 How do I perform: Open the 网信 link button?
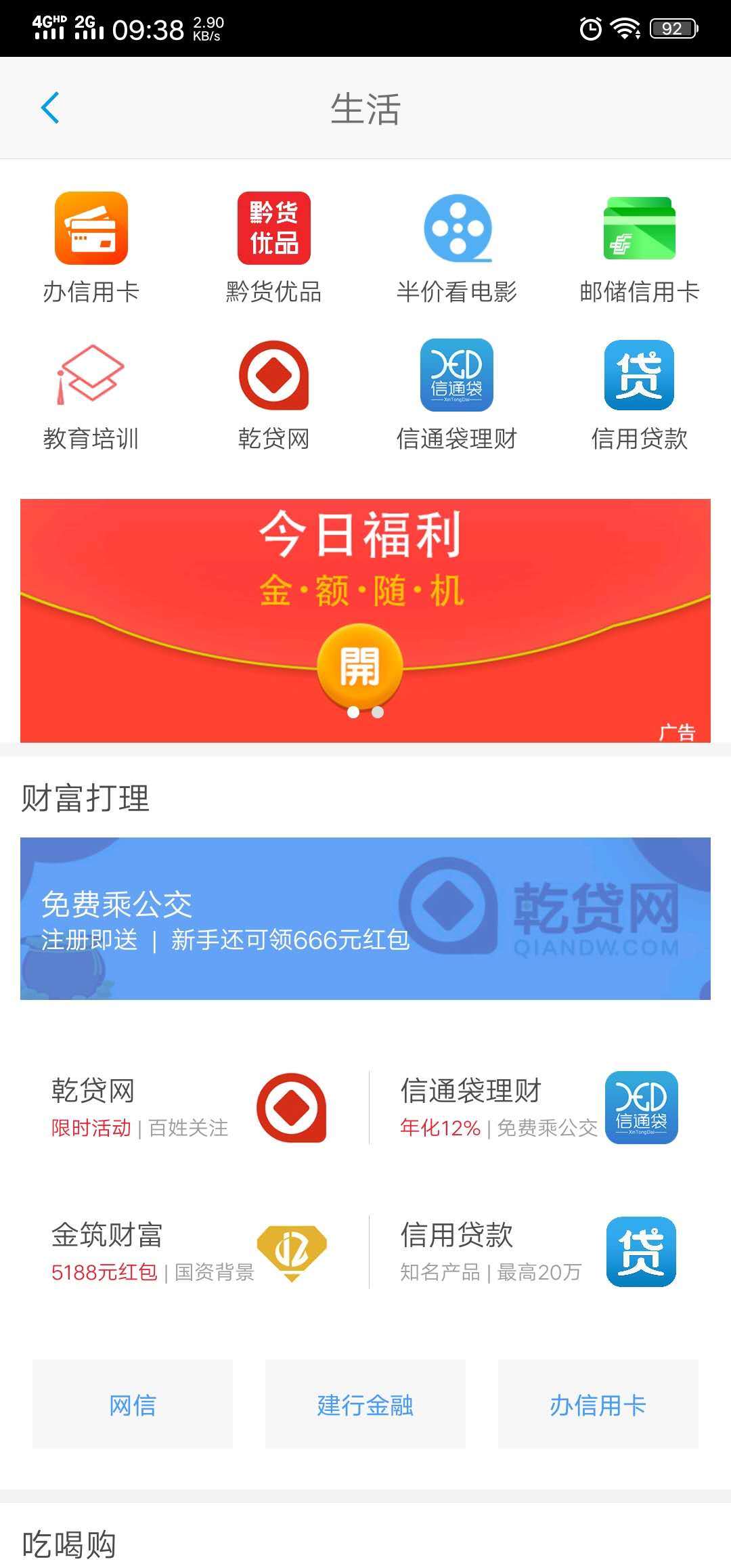click(132, 1407)
